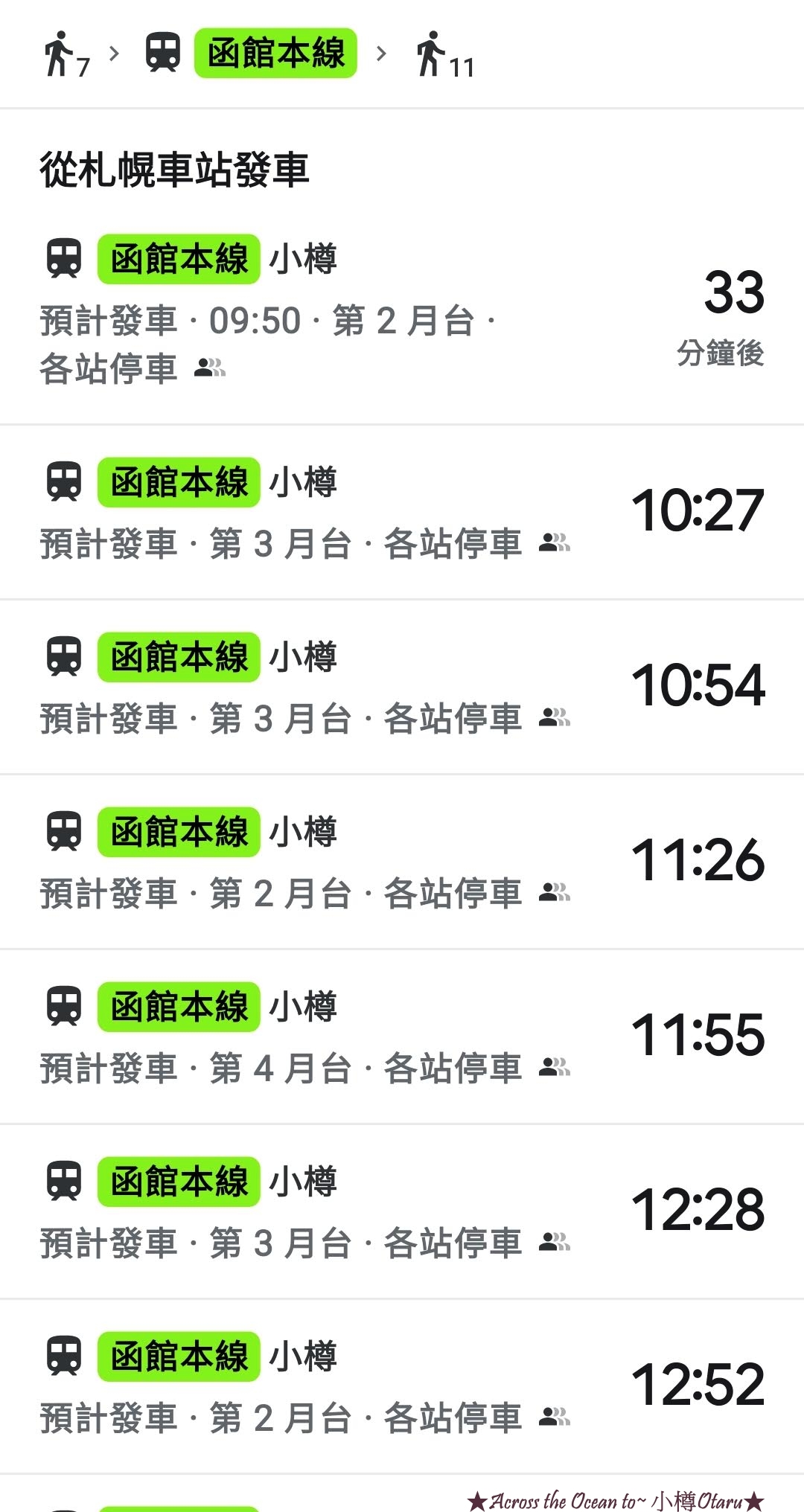804x1512 pixels.
Task: Pick the 10:54 函館本線 departure
Action: (402, 687)
